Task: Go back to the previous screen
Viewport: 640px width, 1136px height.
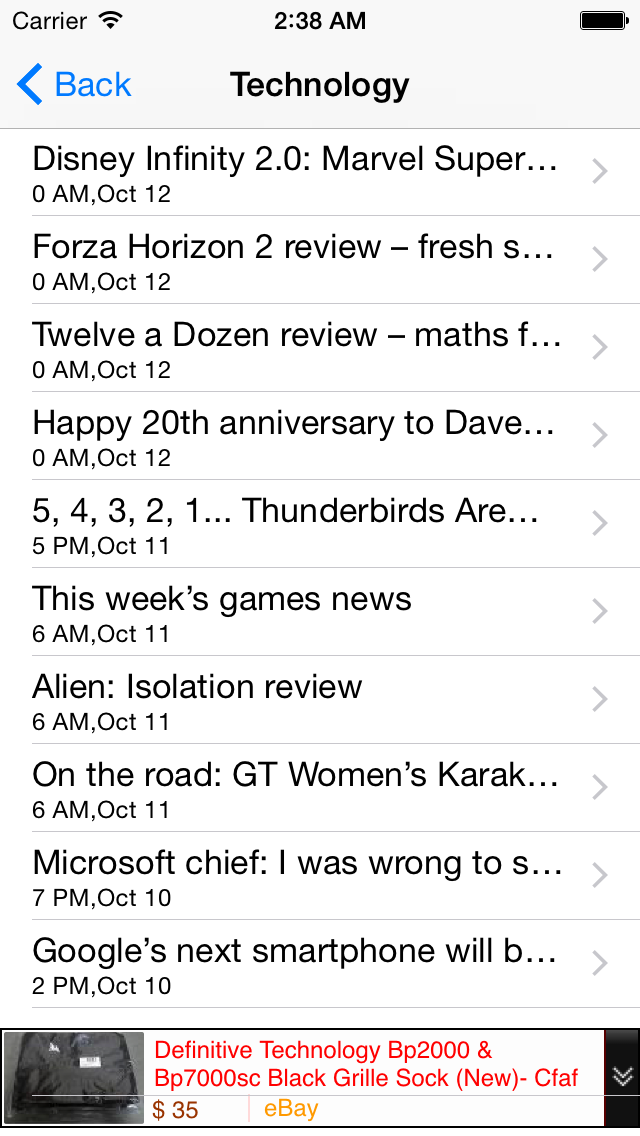Action: [75, 86]
